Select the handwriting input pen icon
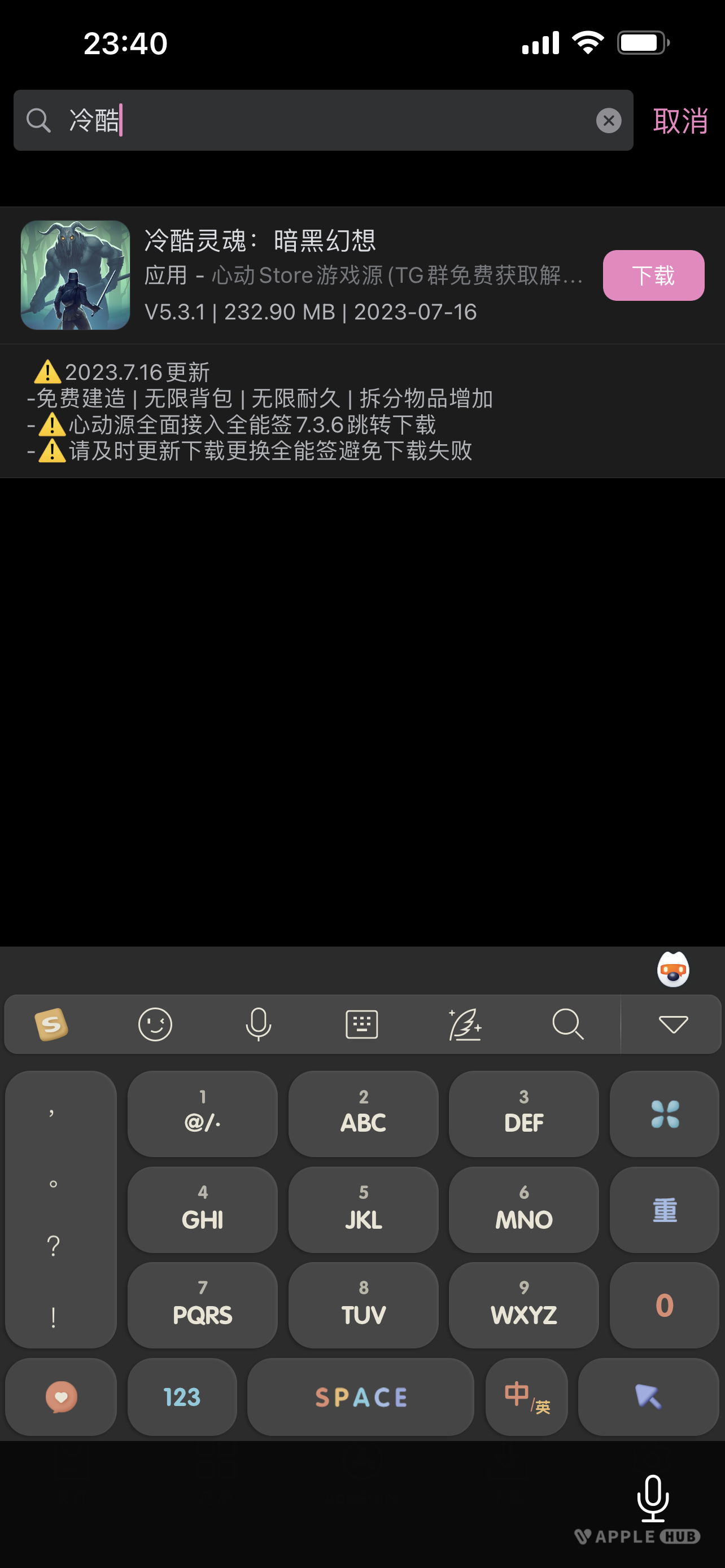The height and width of the screenshot is (1568, 725). 465,1024
